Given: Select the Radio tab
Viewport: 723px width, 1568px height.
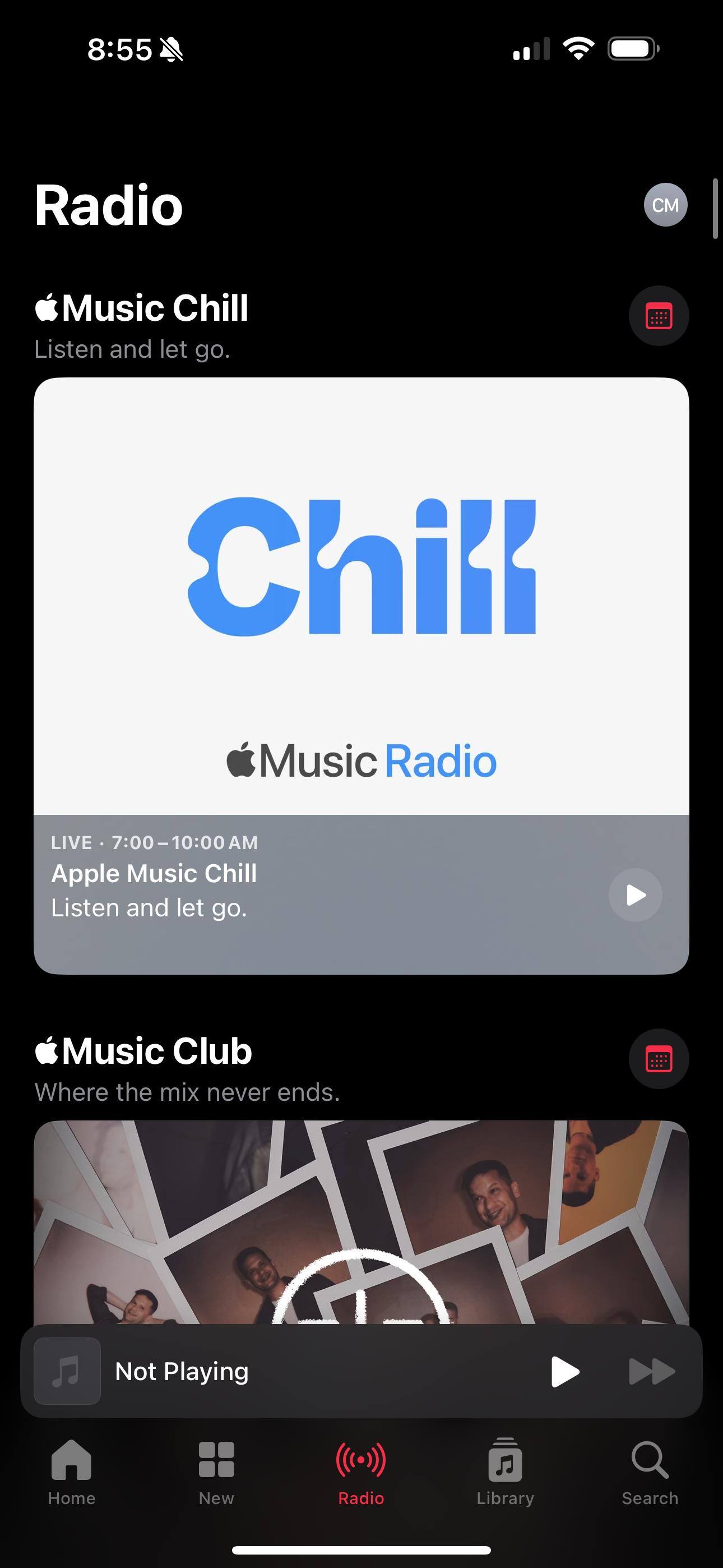Looking at the screenshot, I should 361,1470.
